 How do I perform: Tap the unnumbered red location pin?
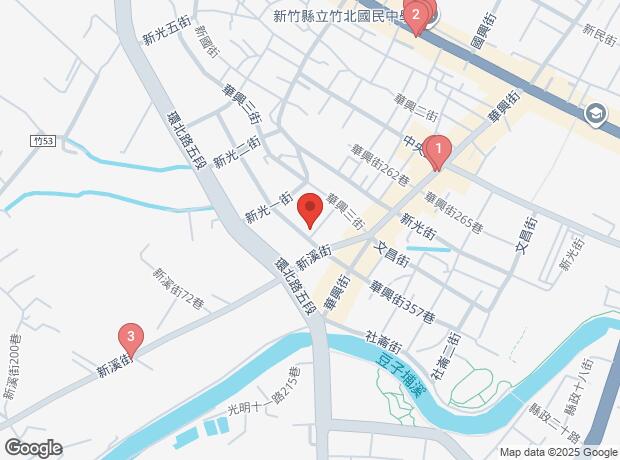pos(310,209)
